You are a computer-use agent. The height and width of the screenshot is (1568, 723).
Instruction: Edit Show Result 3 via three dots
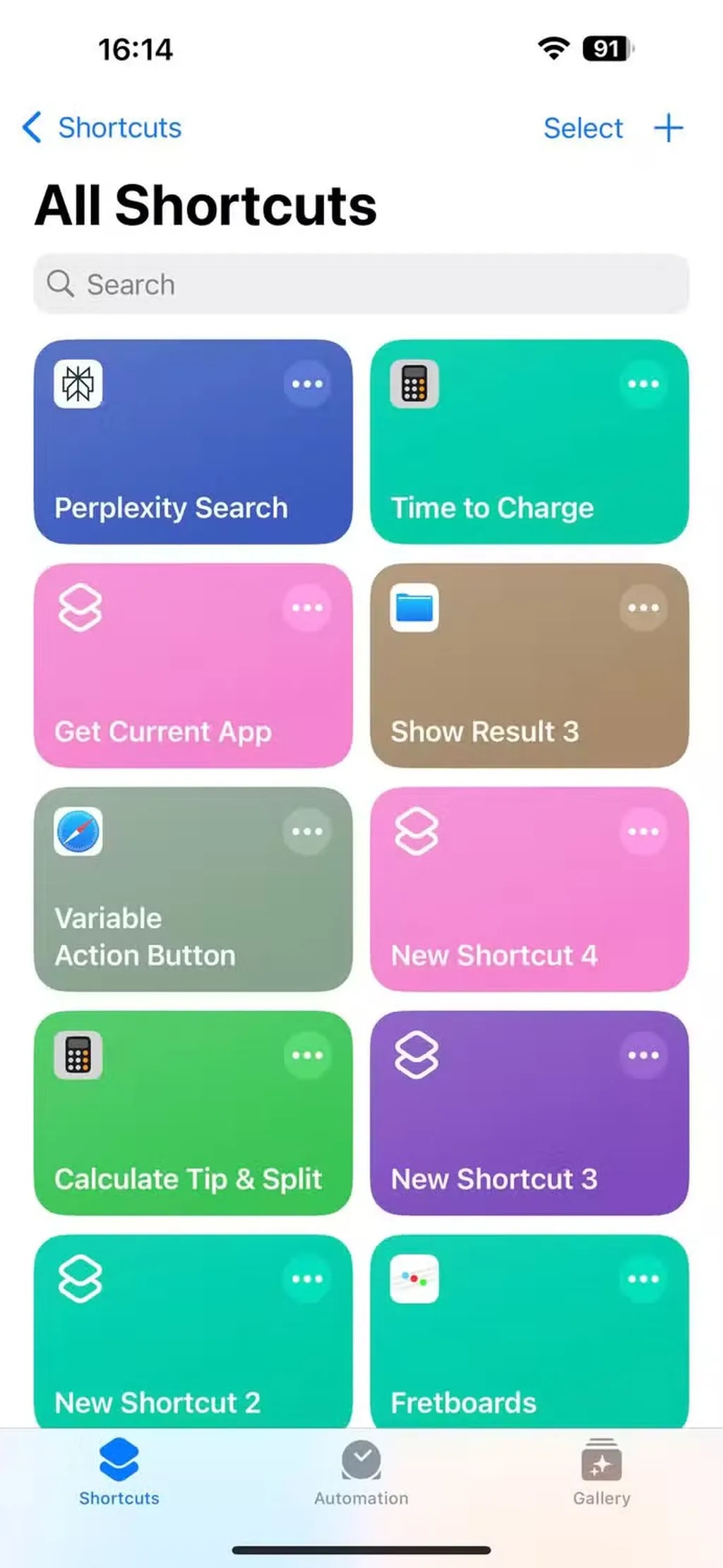click(643, 608)
